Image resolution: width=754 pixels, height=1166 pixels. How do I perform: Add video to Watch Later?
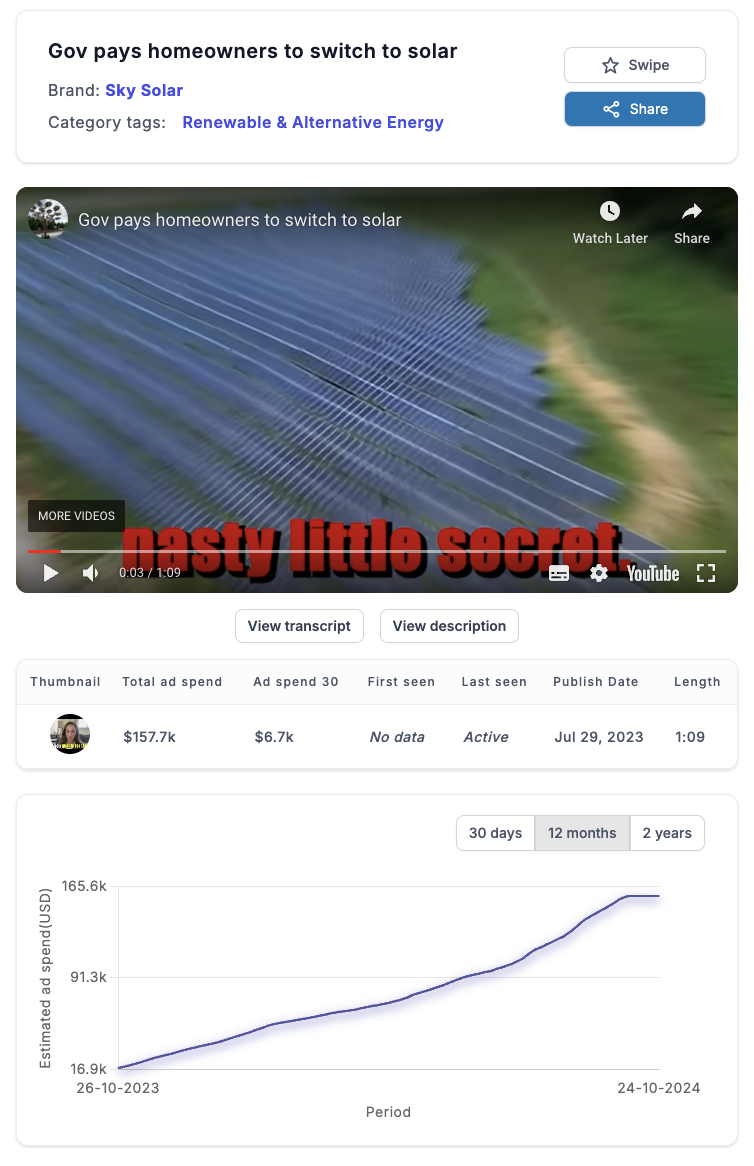tap(610, 222)
